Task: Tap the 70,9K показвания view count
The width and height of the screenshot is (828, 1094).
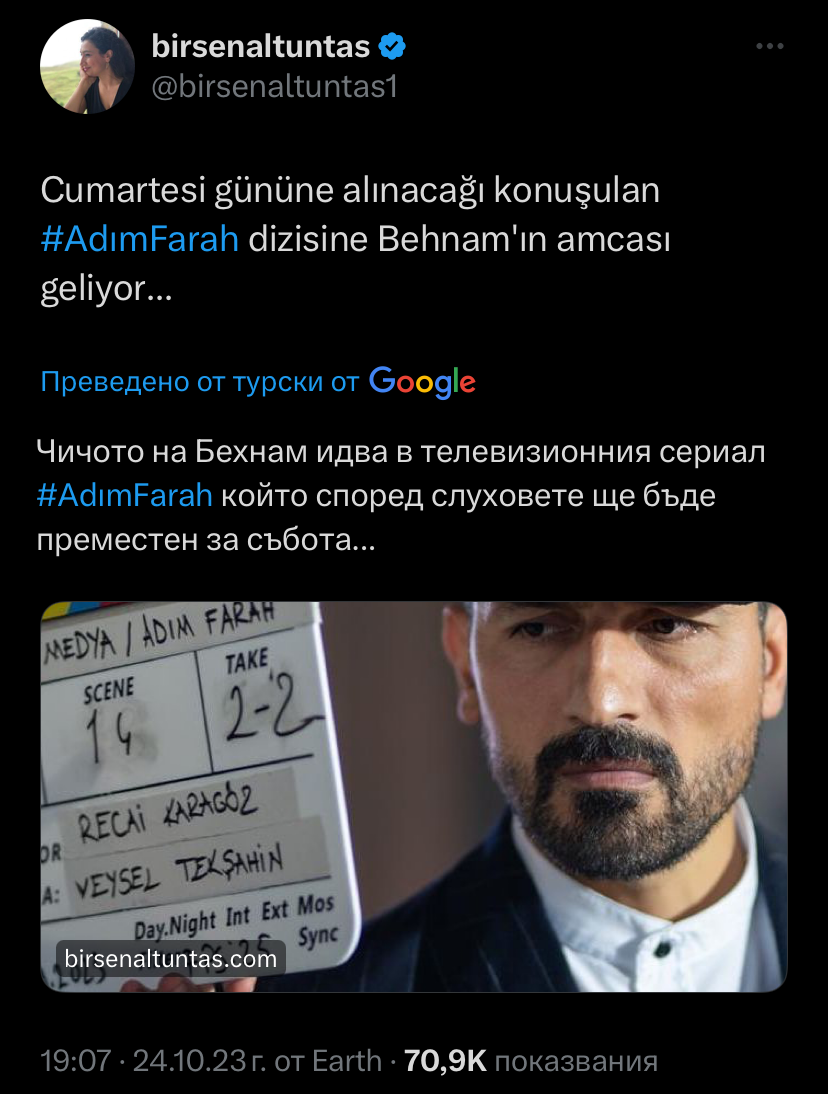Action: pos(531,1061)
